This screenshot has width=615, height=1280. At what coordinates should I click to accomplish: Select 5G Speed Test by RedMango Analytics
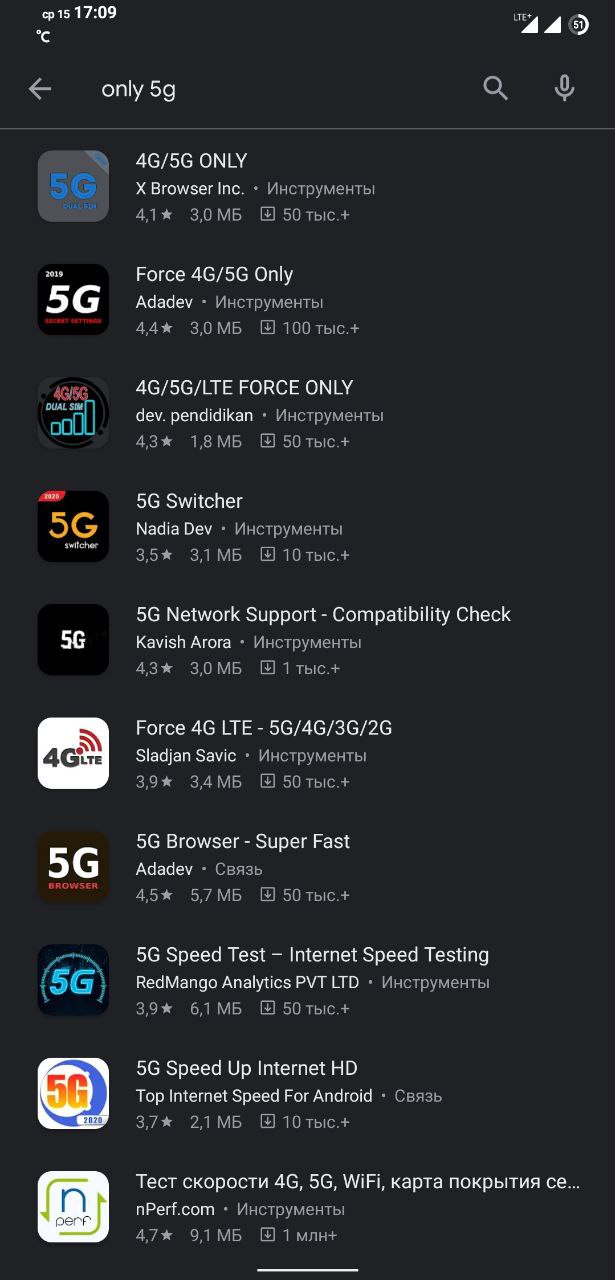coord(300,980)
